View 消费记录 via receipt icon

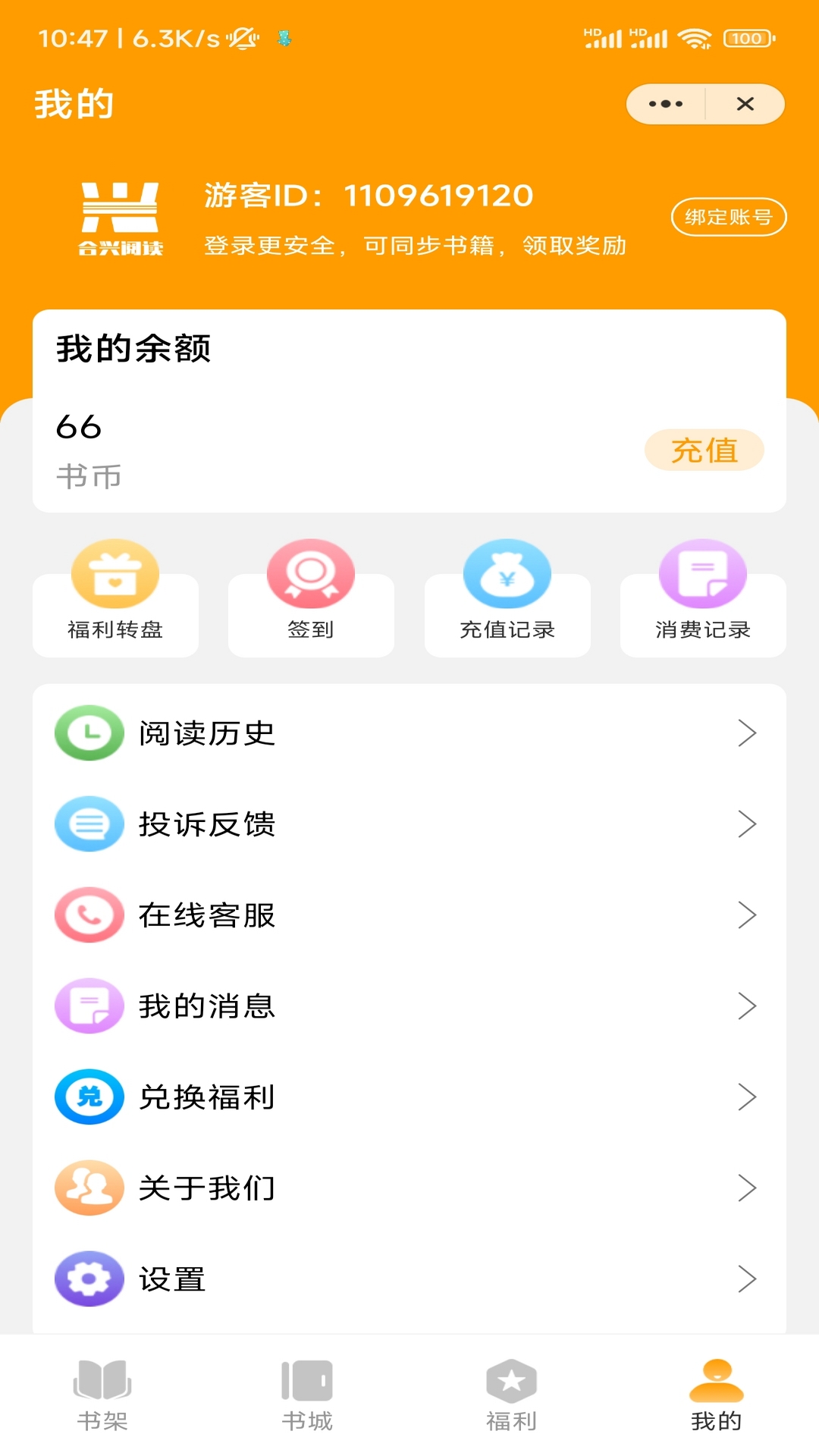pyautogui.click(x=702, y=574)
